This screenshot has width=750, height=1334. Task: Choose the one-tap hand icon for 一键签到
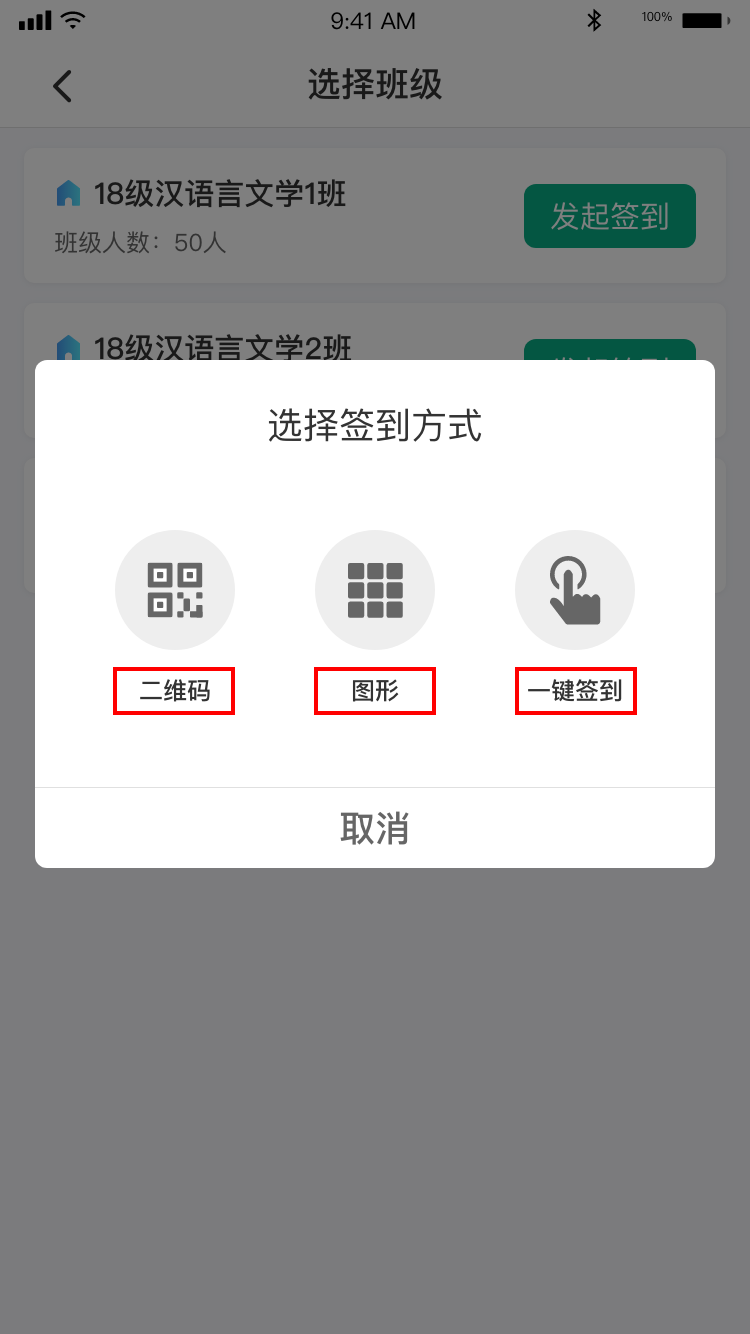tap(575, 590)
